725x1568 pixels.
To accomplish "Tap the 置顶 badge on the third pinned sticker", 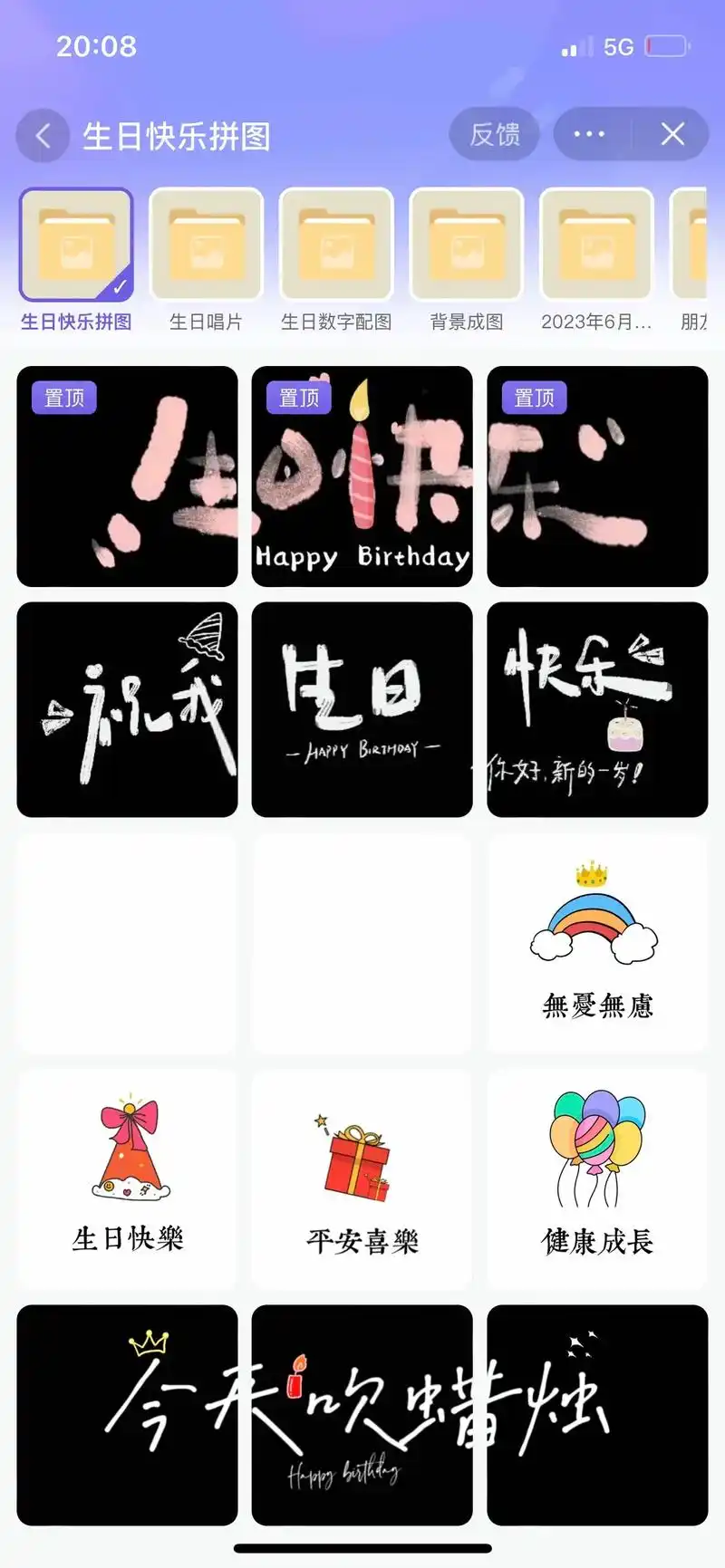I will coord(533,397).
